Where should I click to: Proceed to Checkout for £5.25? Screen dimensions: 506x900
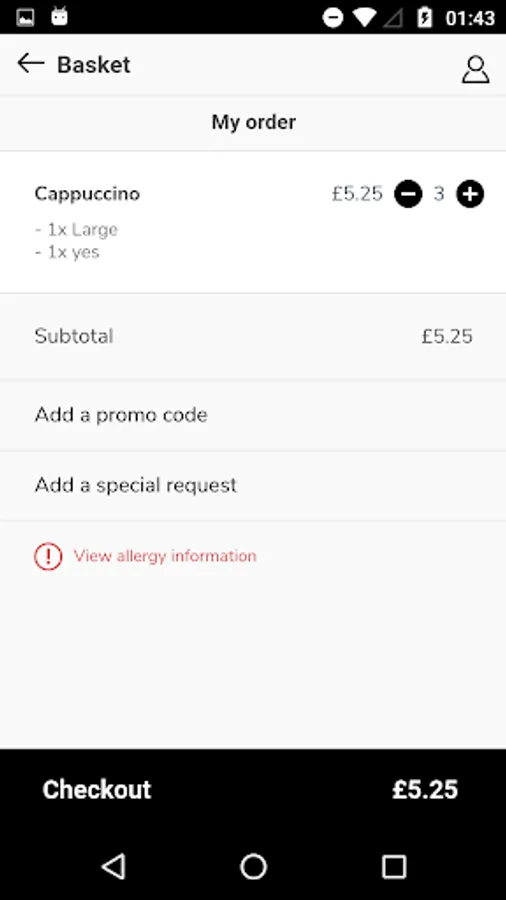tap(253, 790)
